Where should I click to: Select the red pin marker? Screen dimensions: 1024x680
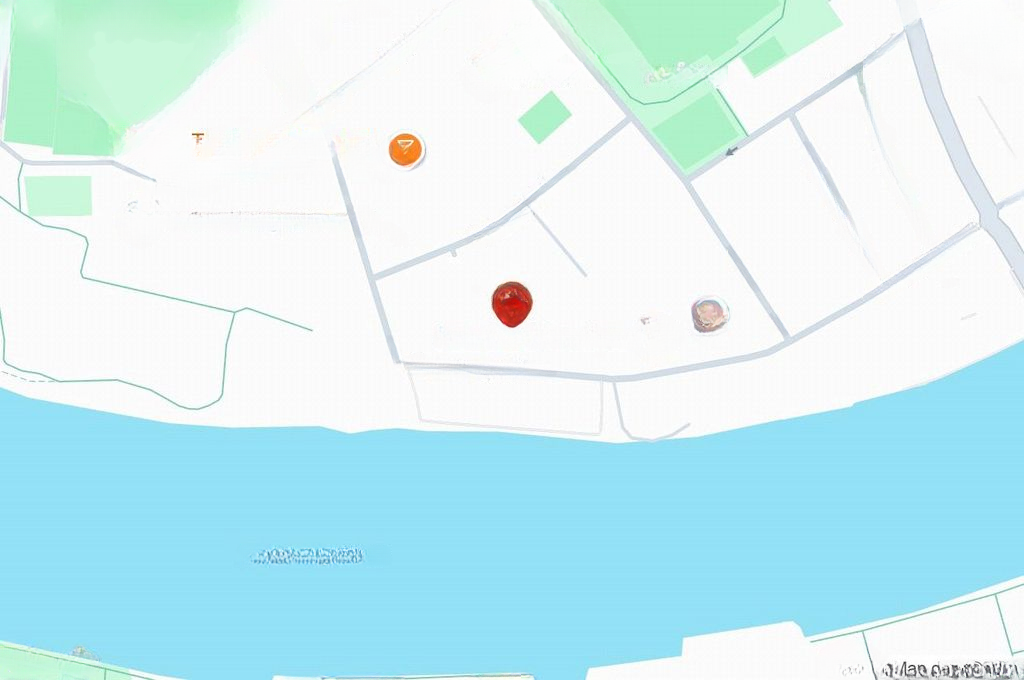(511, 303)
